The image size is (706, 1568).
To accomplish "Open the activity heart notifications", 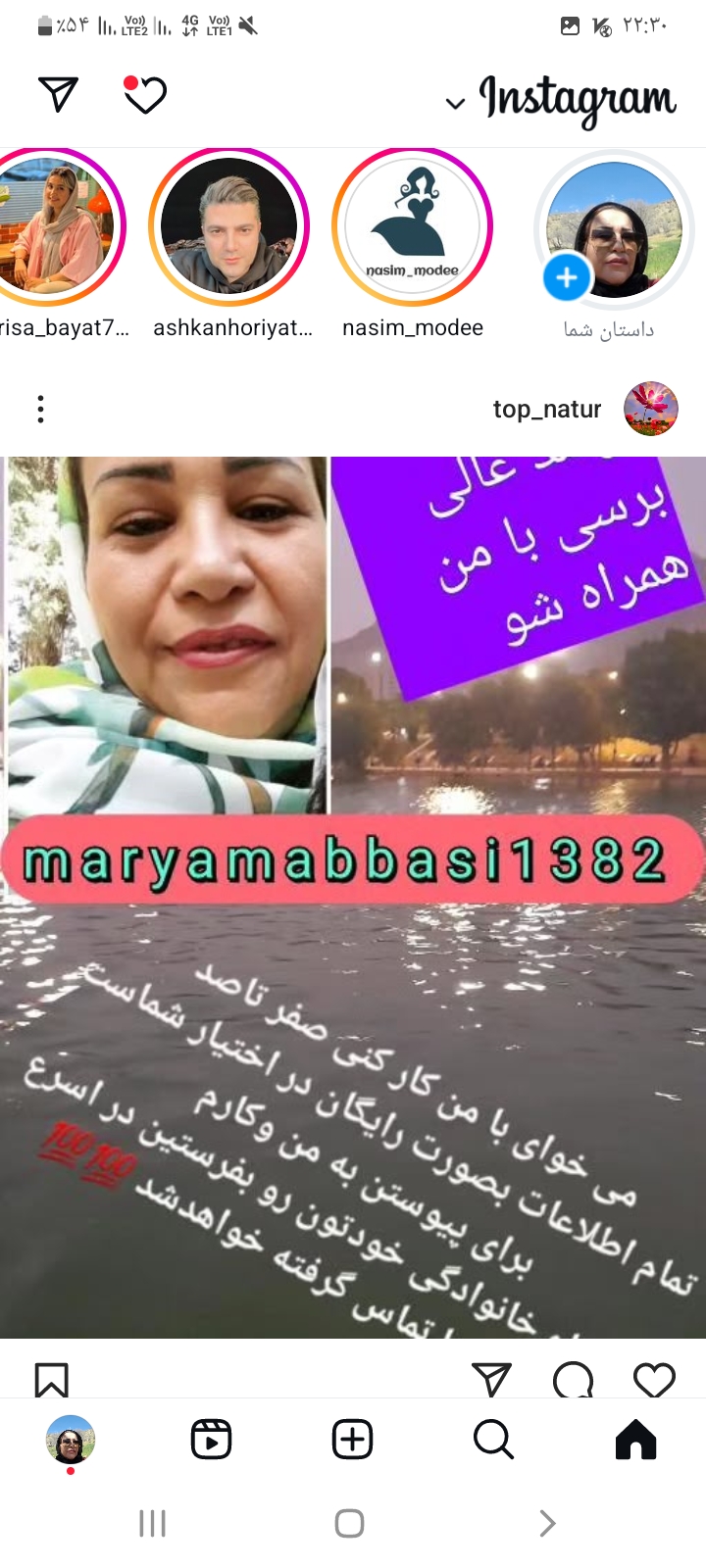I will [x=145, y=95].
